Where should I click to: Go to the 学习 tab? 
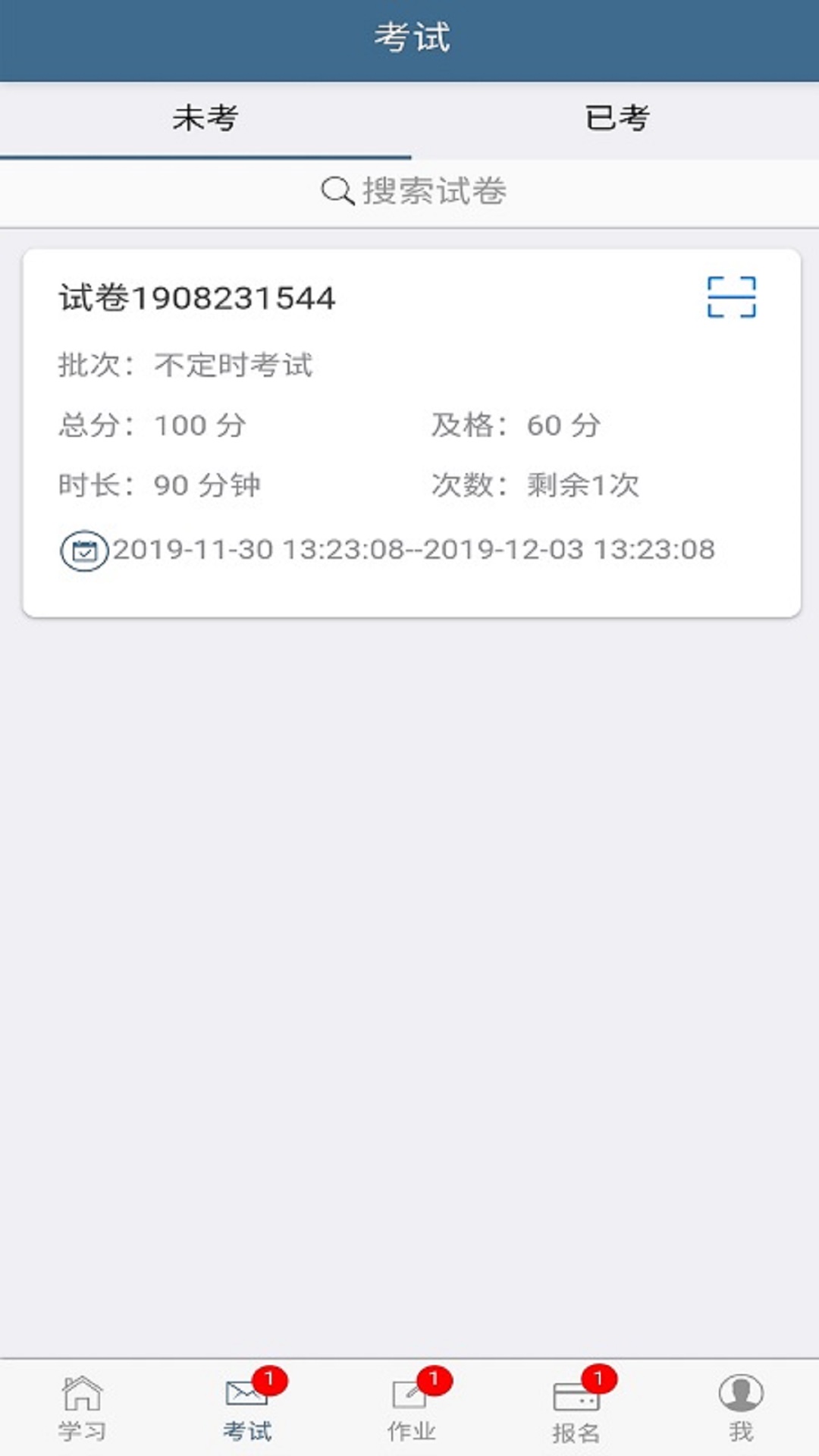(x=82, y=1408)
